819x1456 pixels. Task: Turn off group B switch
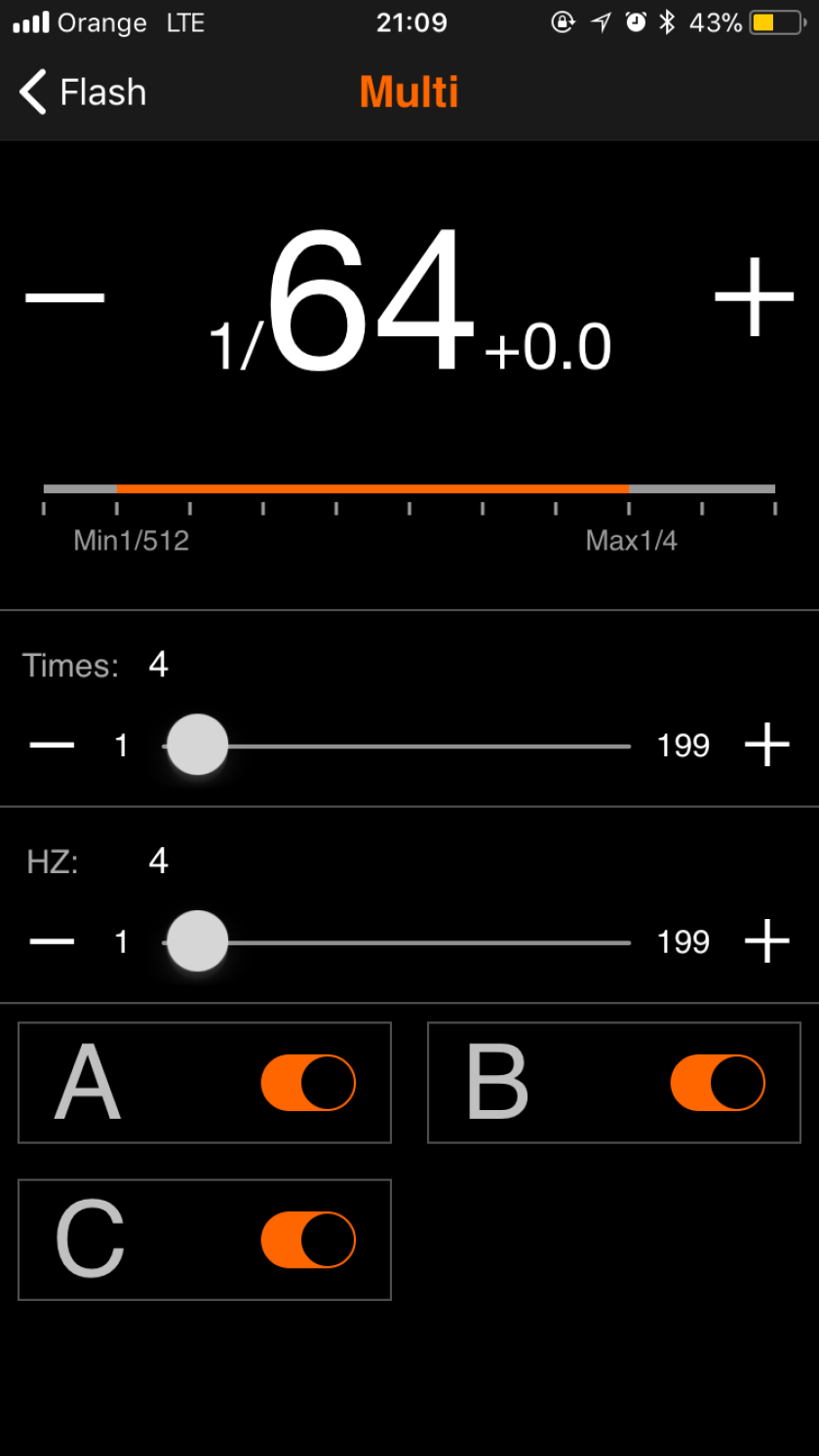click(718, 1083)
